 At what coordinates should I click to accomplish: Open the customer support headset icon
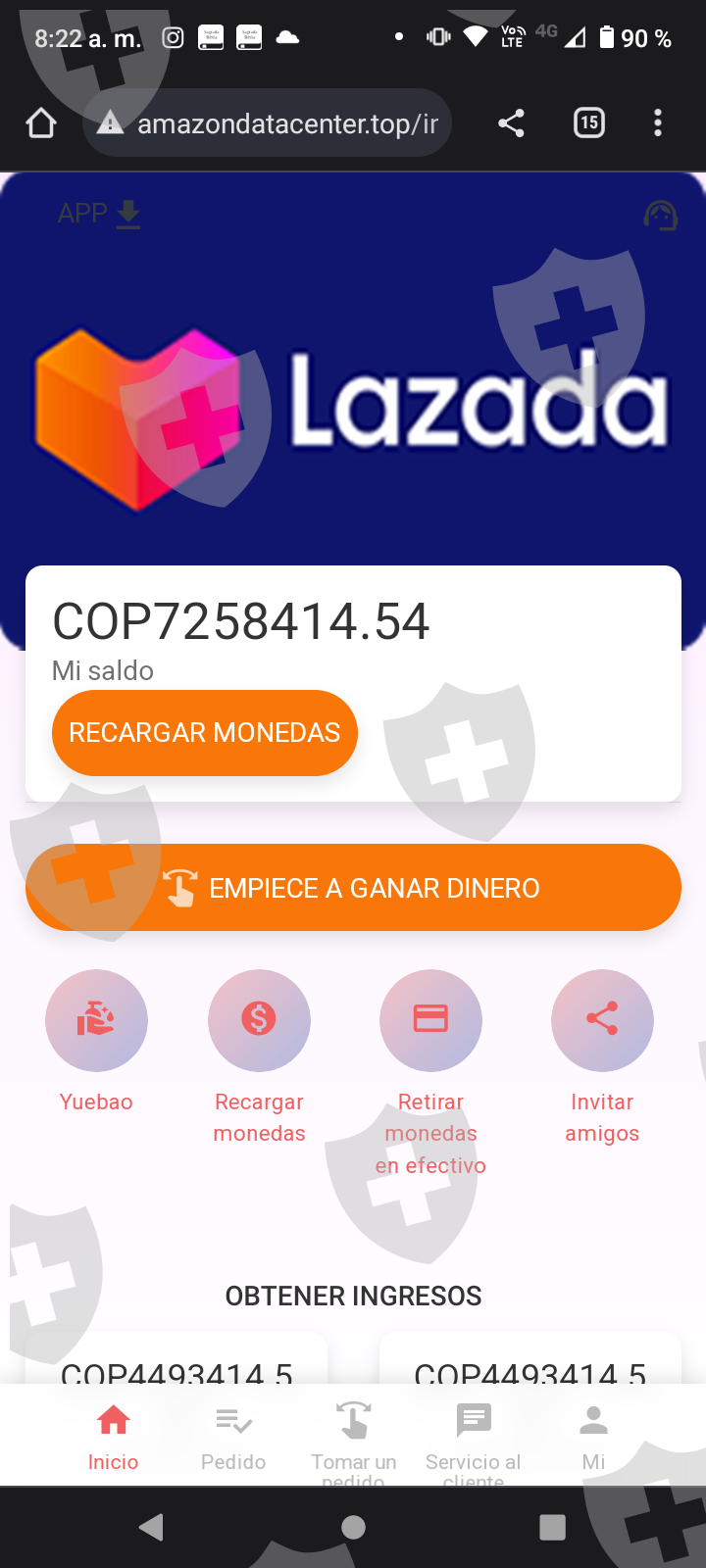661,215
